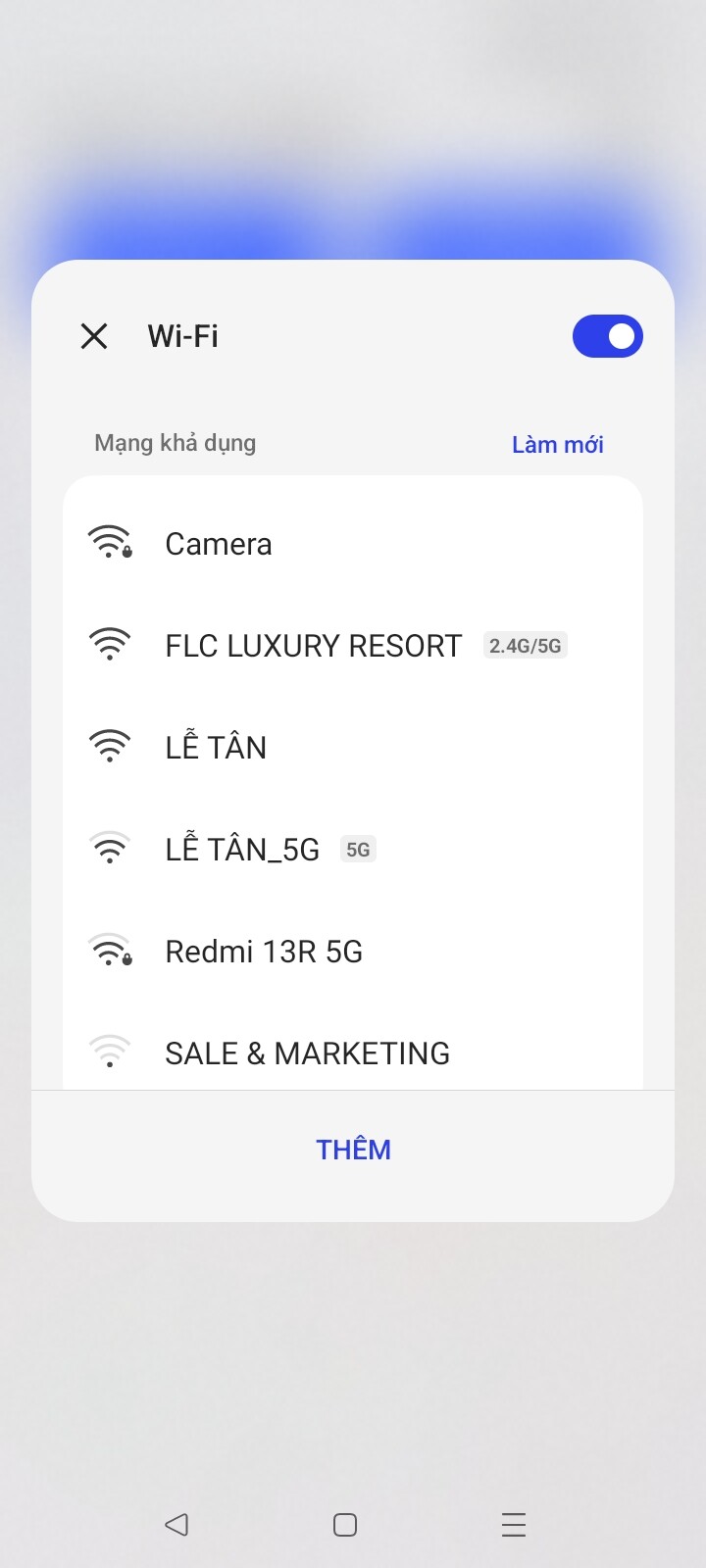
Task: Open THÊM for more Wi-Fi options
Action: [353, 1150]
